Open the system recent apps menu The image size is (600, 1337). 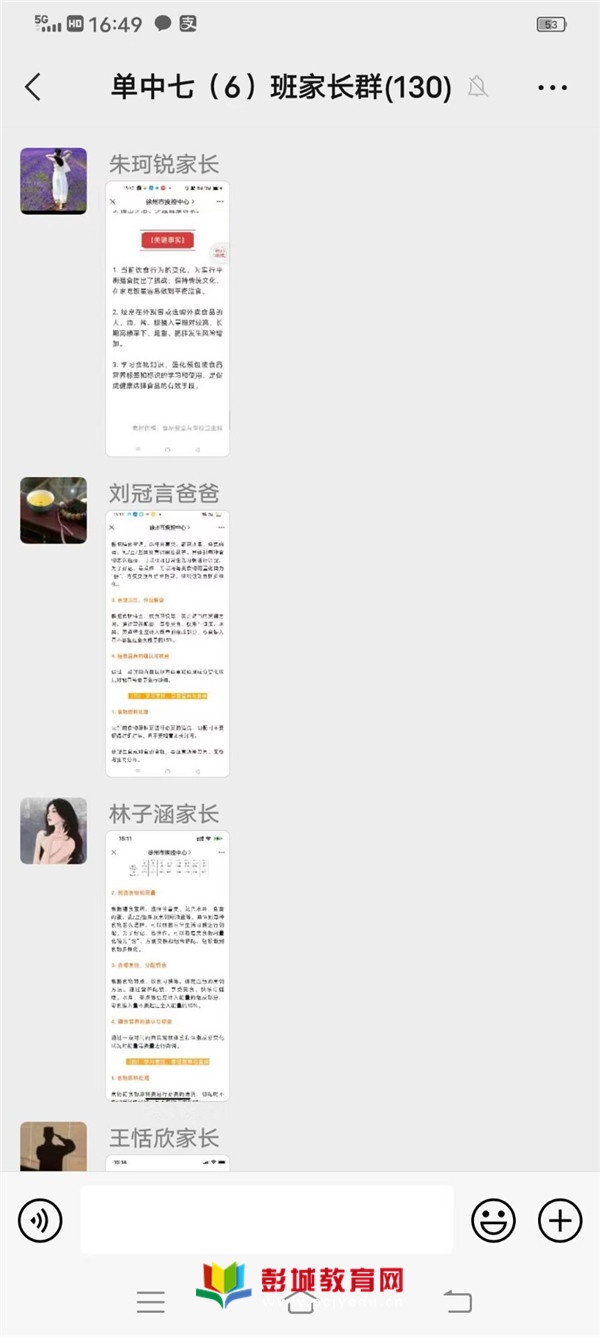click(x=150, y=1301)
